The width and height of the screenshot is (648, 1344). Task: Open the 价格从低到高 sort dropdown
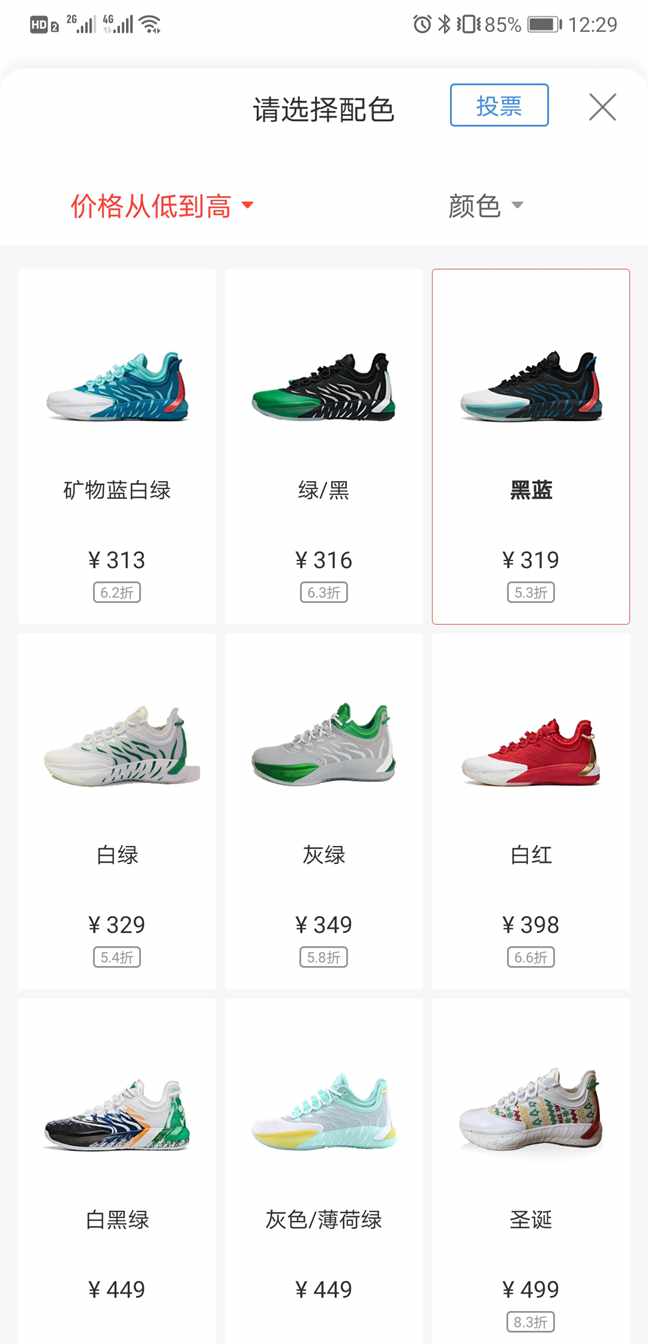pyautogui.click(x=162, y=206)
